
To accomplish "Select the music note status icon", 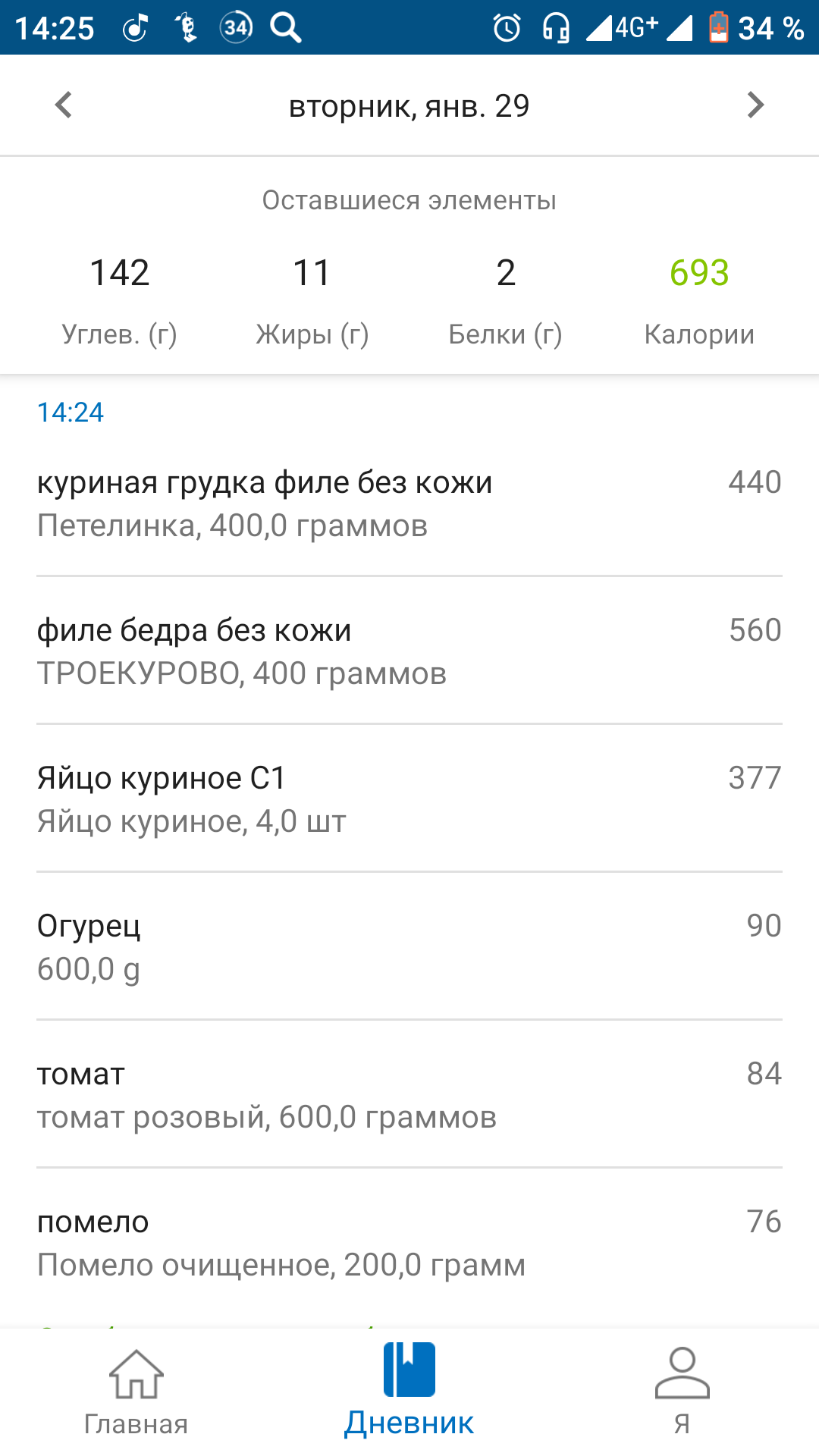I will coord(135,27).
